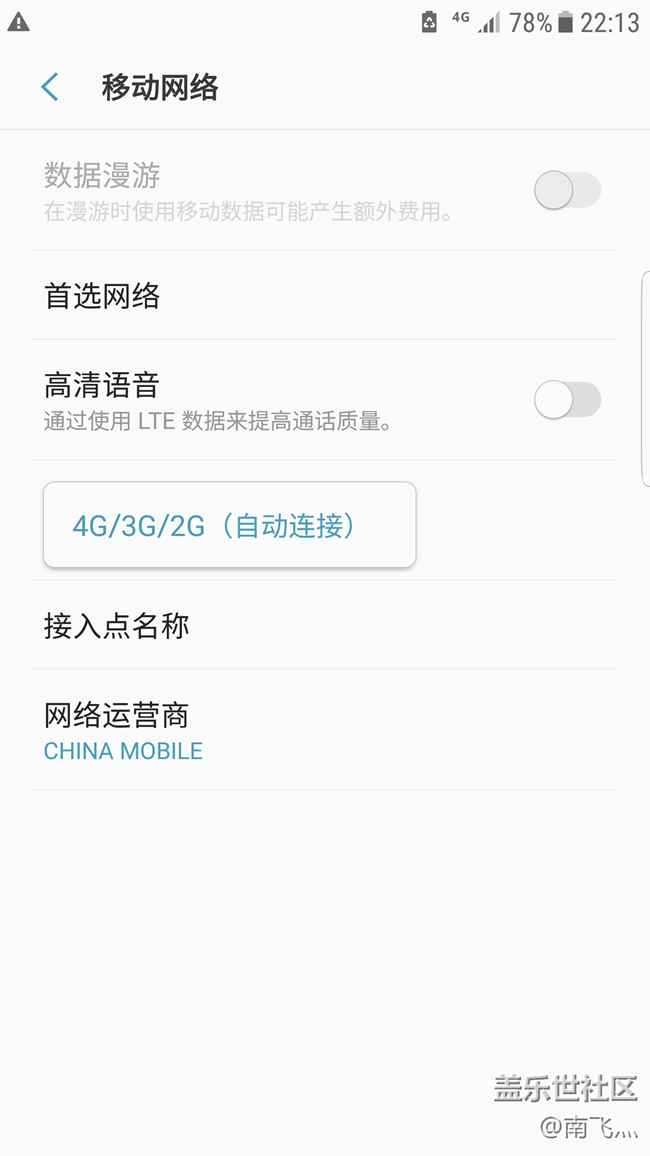Toggle the 数据漫游 switch
This screenshot has width=650, height=1156.
pyautogui.click(x=567, y=190)
